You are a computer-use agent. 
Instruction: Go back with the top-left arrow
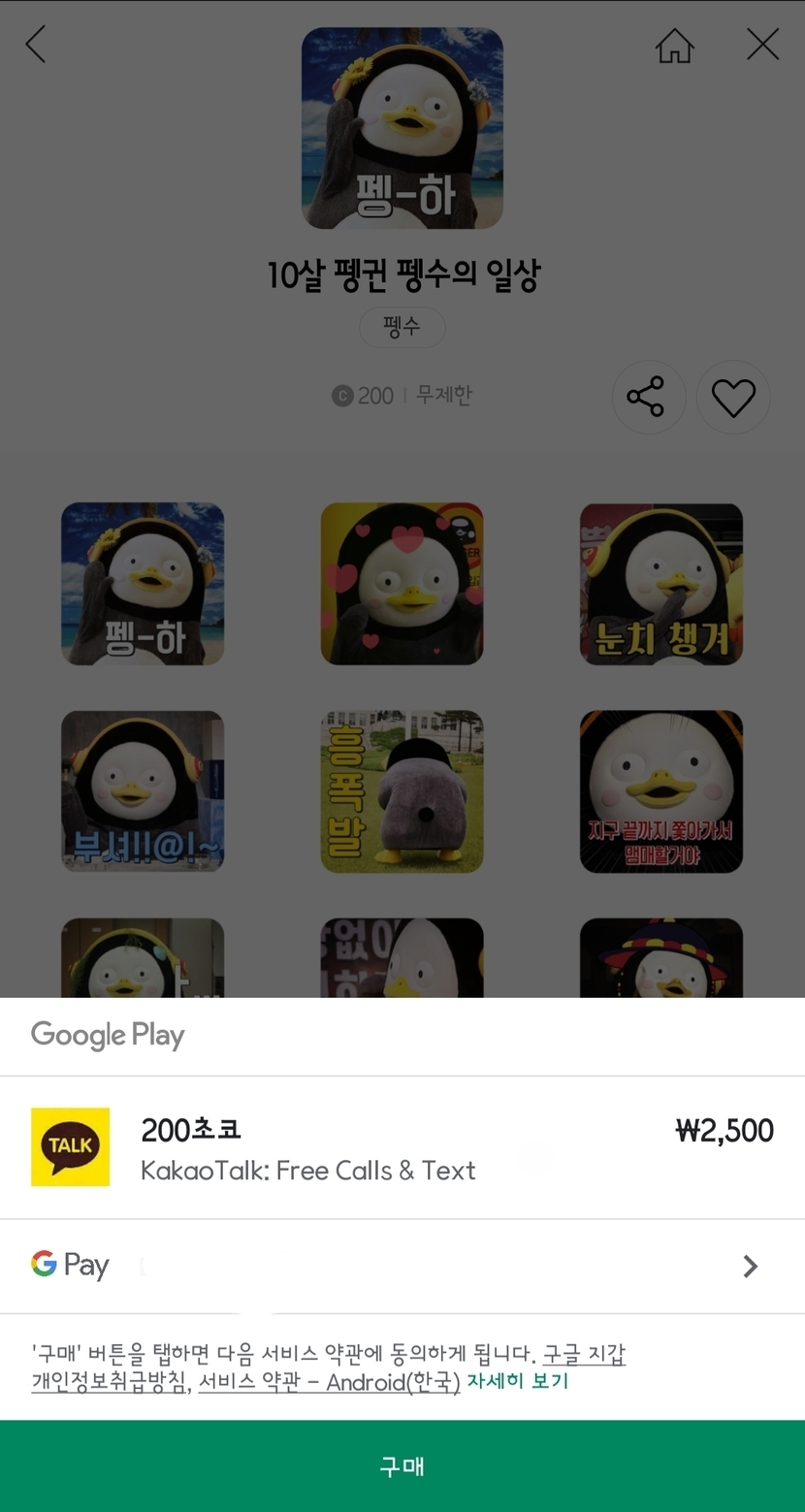(x=36, y=45)
